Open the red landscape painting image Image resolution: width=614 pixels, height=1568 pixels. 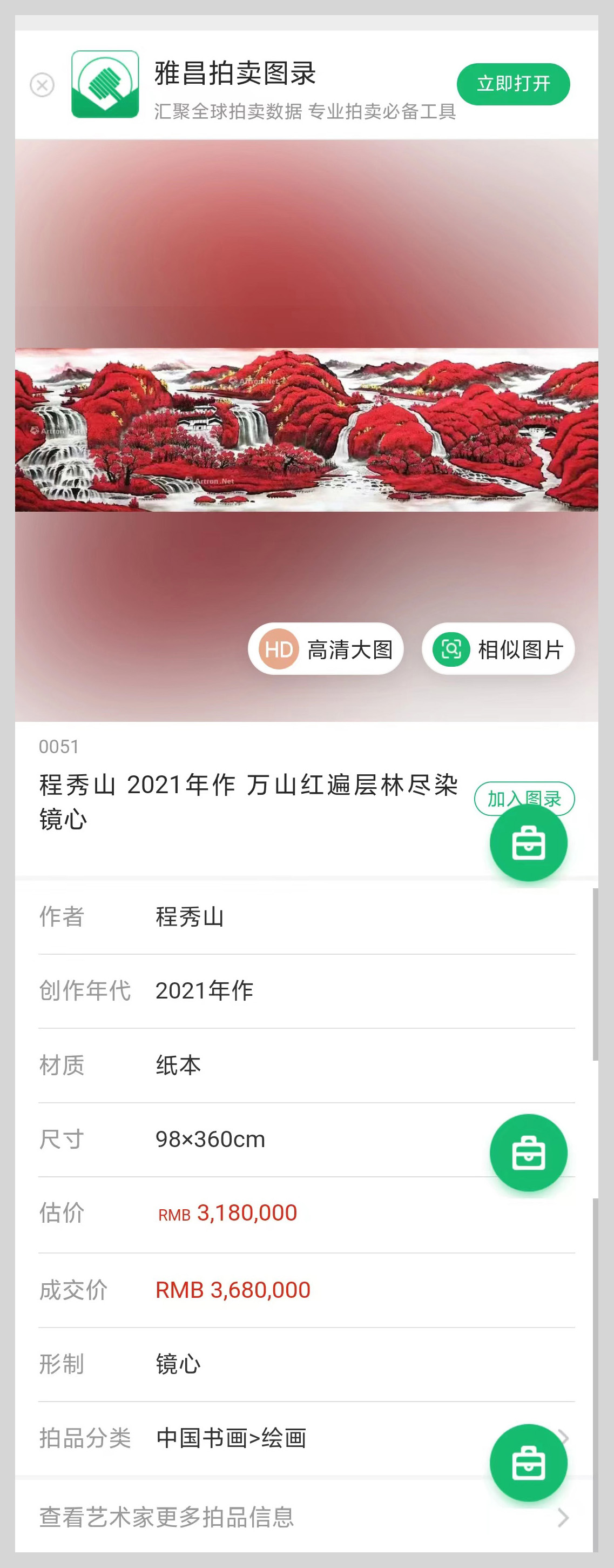point(306,430)
